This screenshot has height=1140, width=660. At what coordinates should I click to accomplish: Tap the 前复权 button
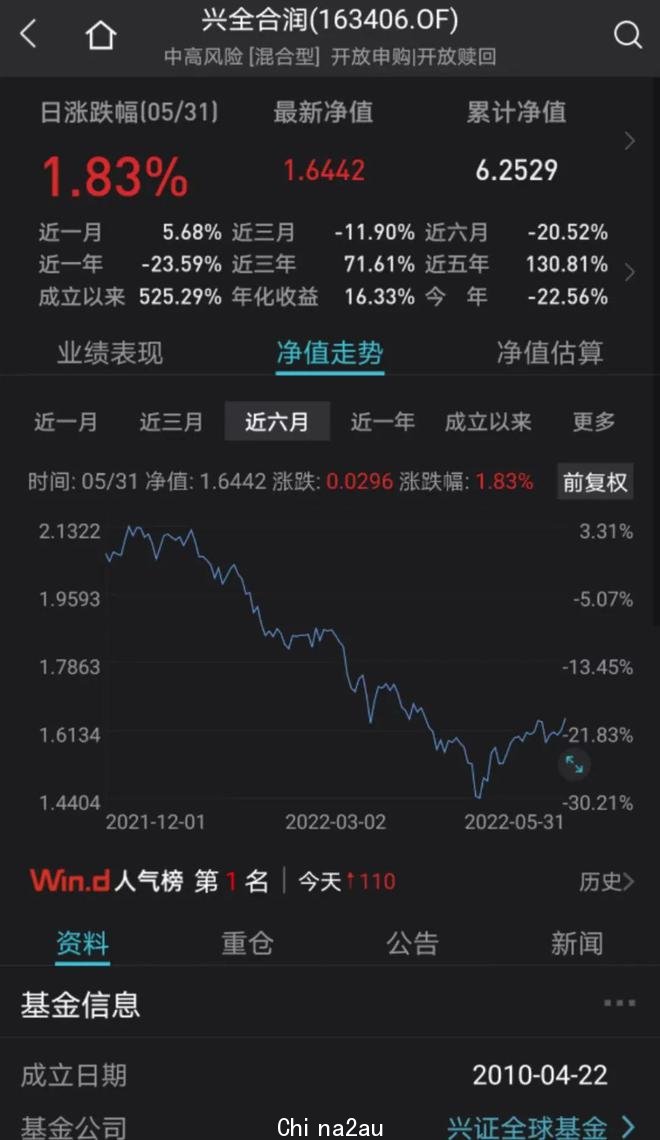click(595, 482)
